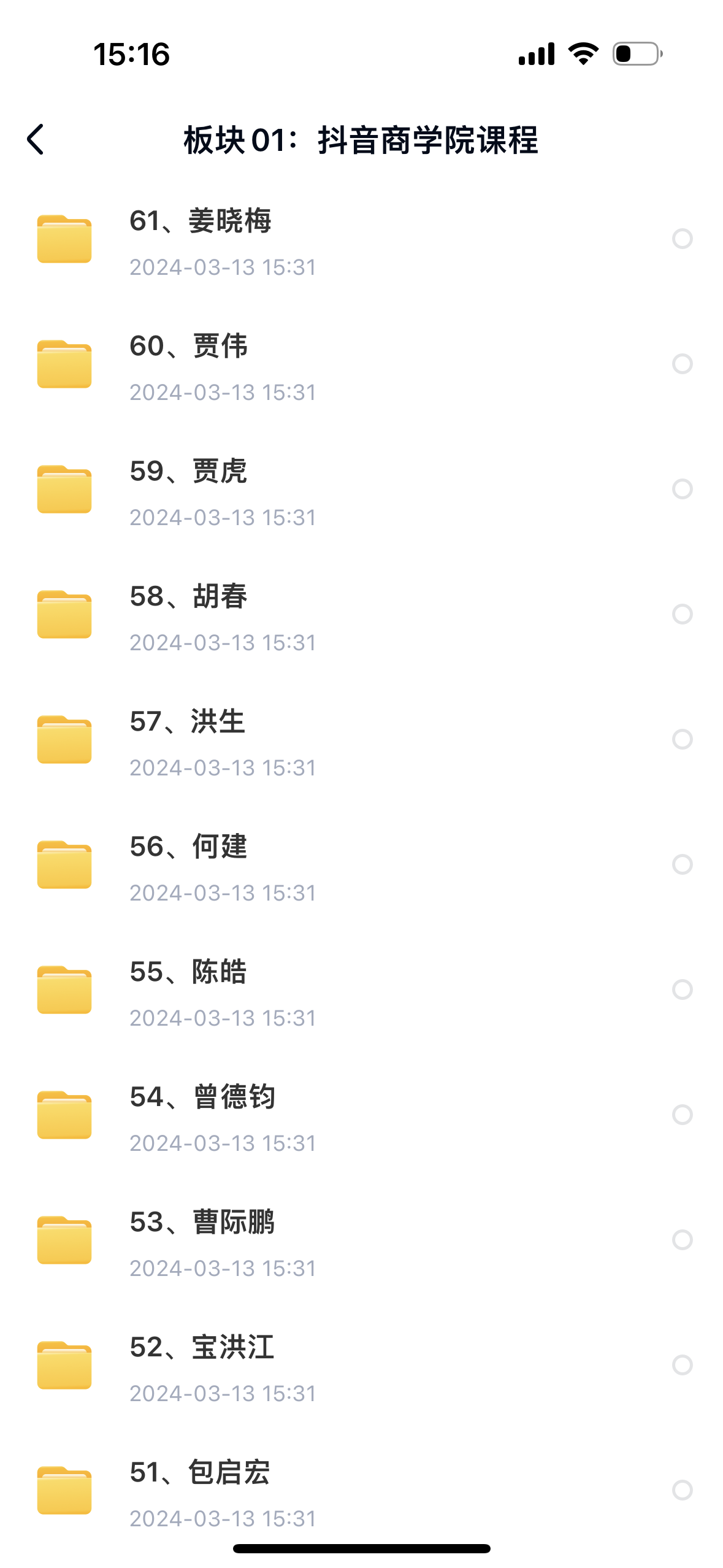The width and height of the screenshot is (723, 1568).
Task: Select the circle next to 54、曾德钧
Action: 682,1115
